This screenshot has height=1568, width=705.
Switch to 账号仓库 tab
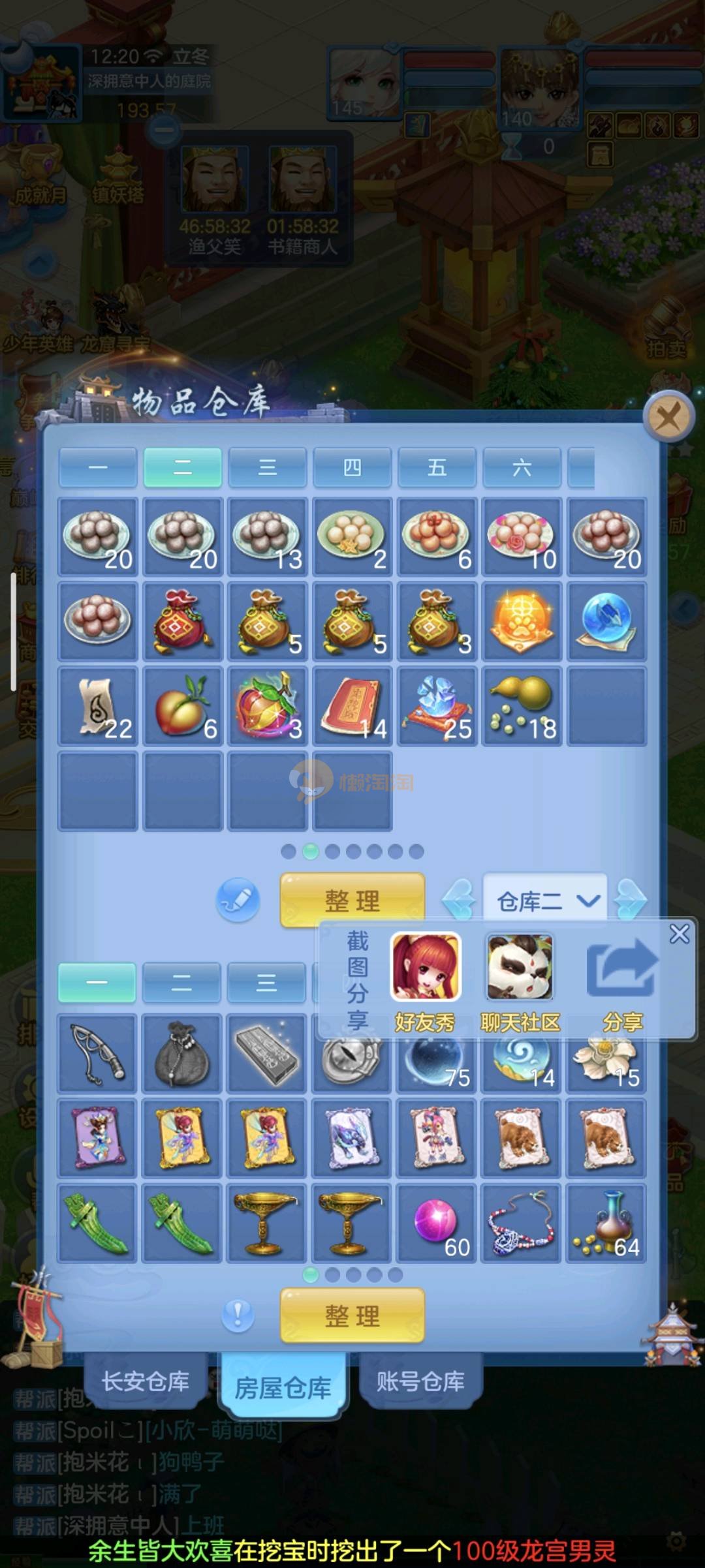coord(420,1381)
